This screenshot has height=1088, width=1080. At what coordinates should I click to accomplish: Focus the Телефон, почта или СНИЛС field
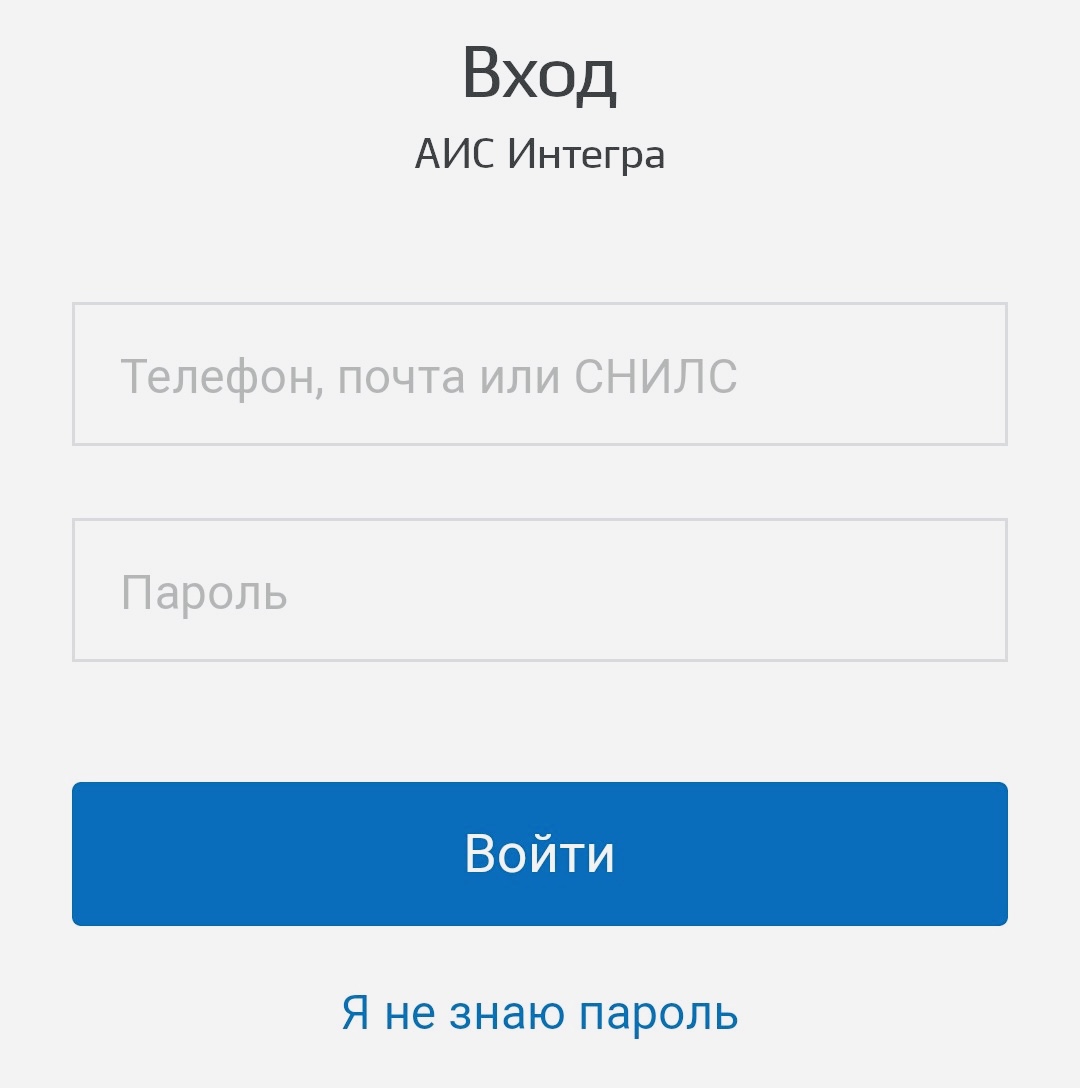(x=539, y=374)
